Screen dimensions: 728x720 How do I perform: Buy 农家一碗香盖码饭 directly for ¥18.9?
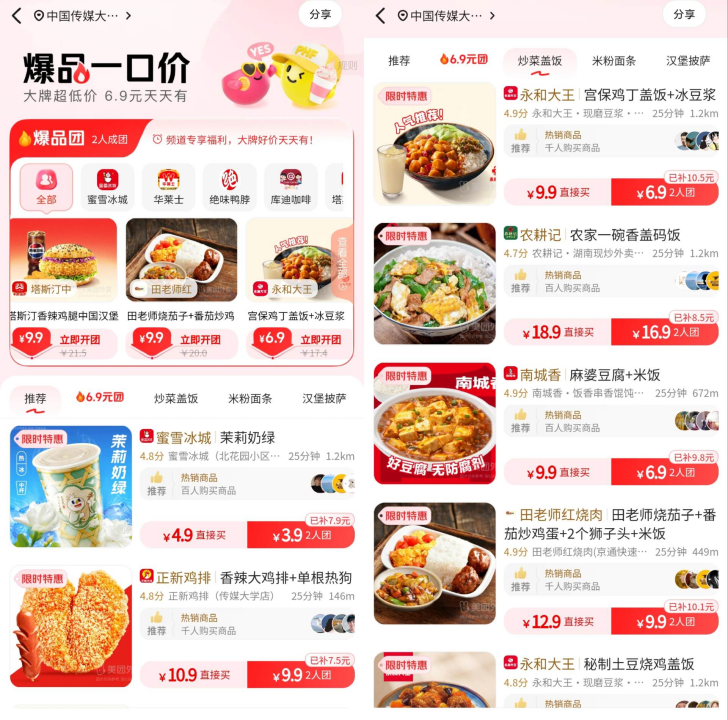pyautogui.click(x=557, y=332)
